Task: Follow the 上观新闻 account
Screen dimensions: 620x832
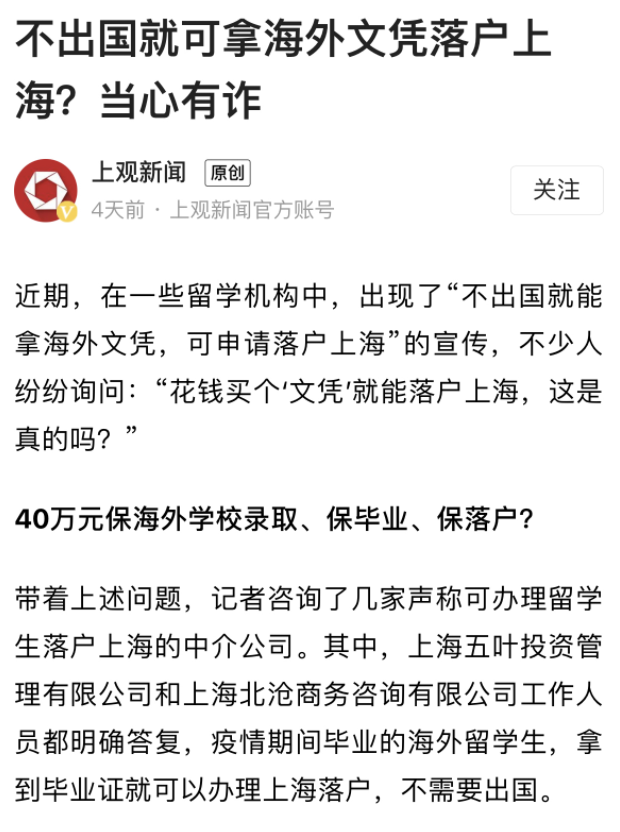Action: [x=556, y=190]
